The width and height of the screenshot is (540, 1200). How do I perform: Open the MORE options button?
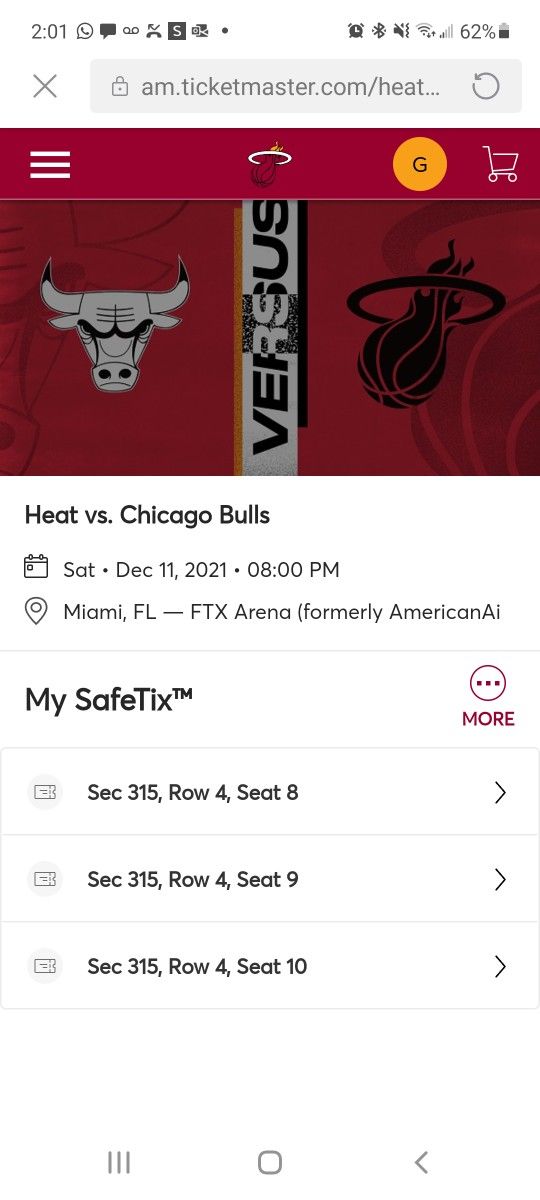(x=488, y=697)
